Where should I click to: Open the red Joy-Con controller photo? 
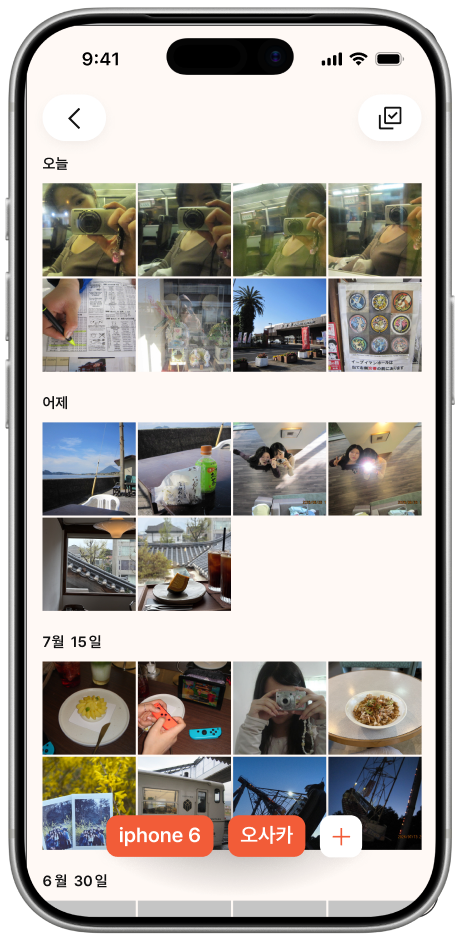coord(184,708)
